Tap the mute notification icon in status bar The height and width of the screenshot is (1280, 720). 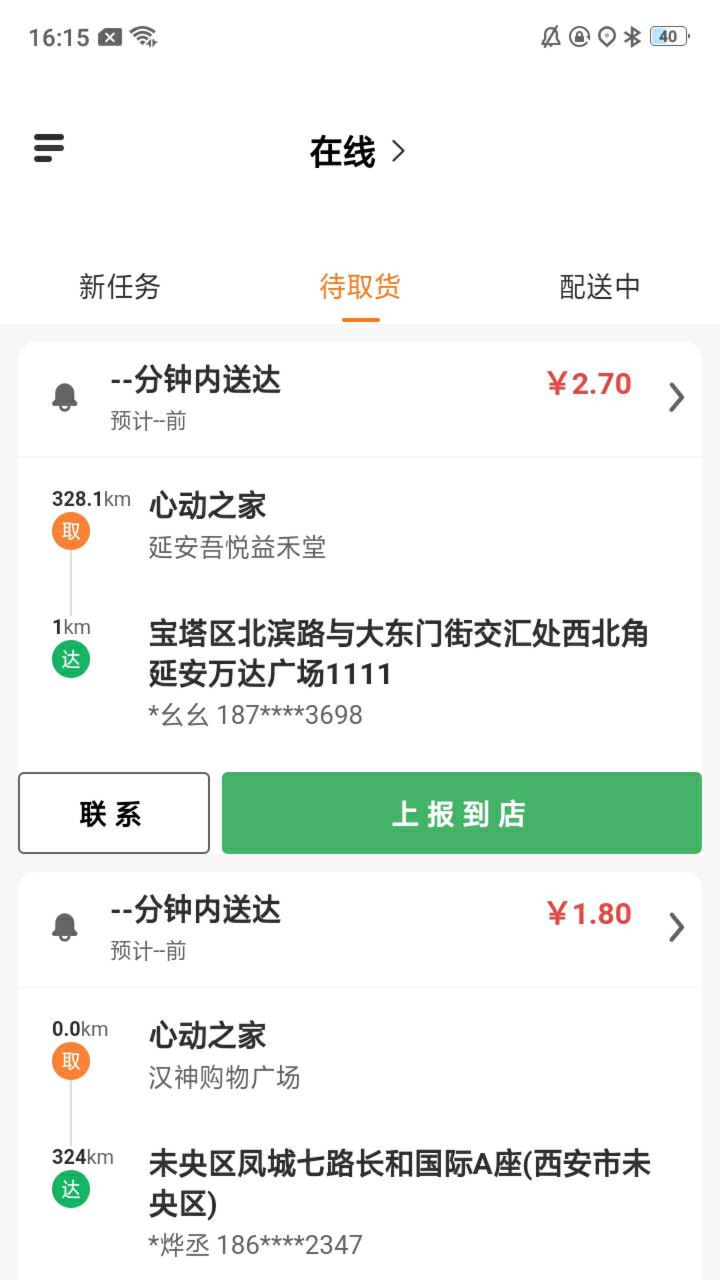(x=551, y=37)
